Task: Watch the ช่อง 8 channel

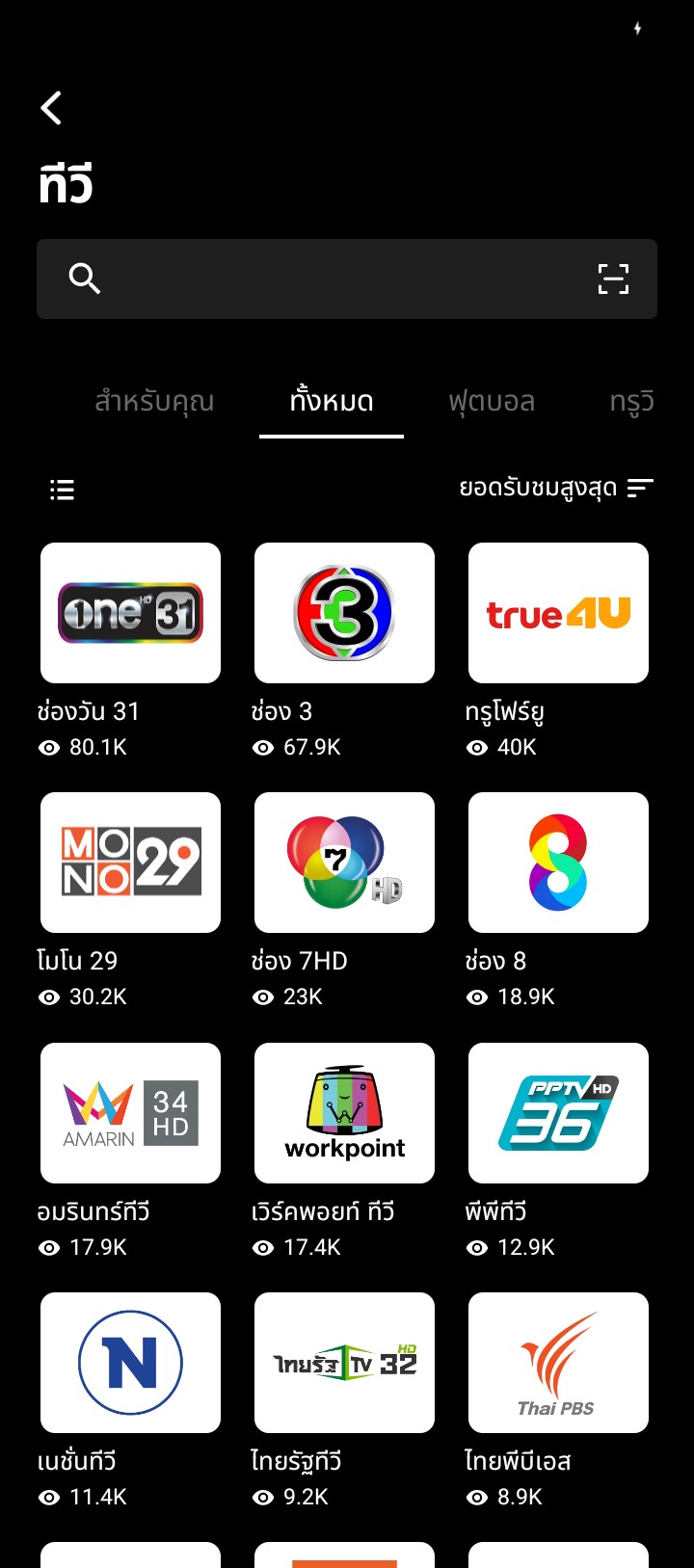Action: [558, 863]
